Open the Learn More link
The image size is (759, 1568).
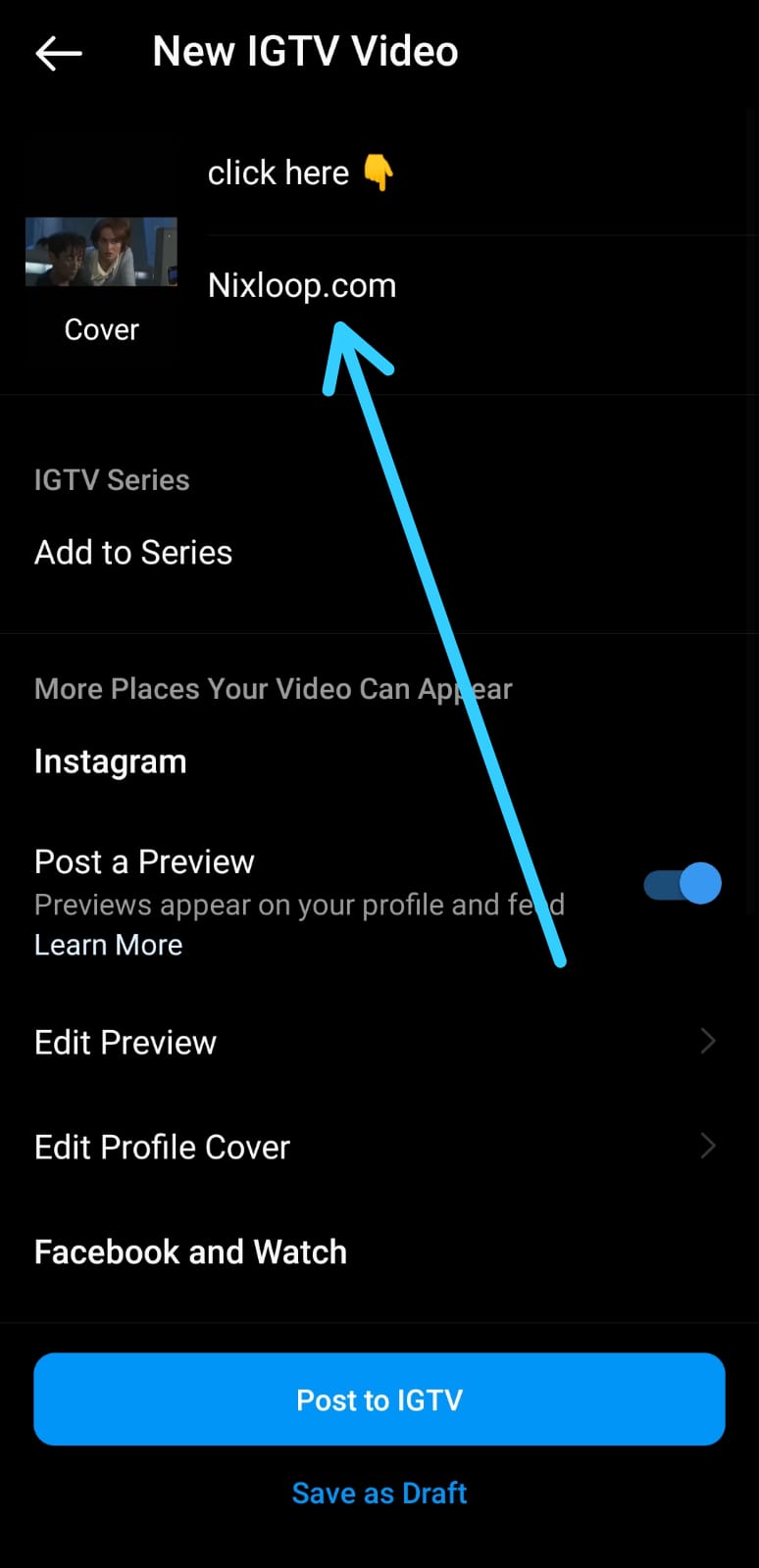click(109, 945)
